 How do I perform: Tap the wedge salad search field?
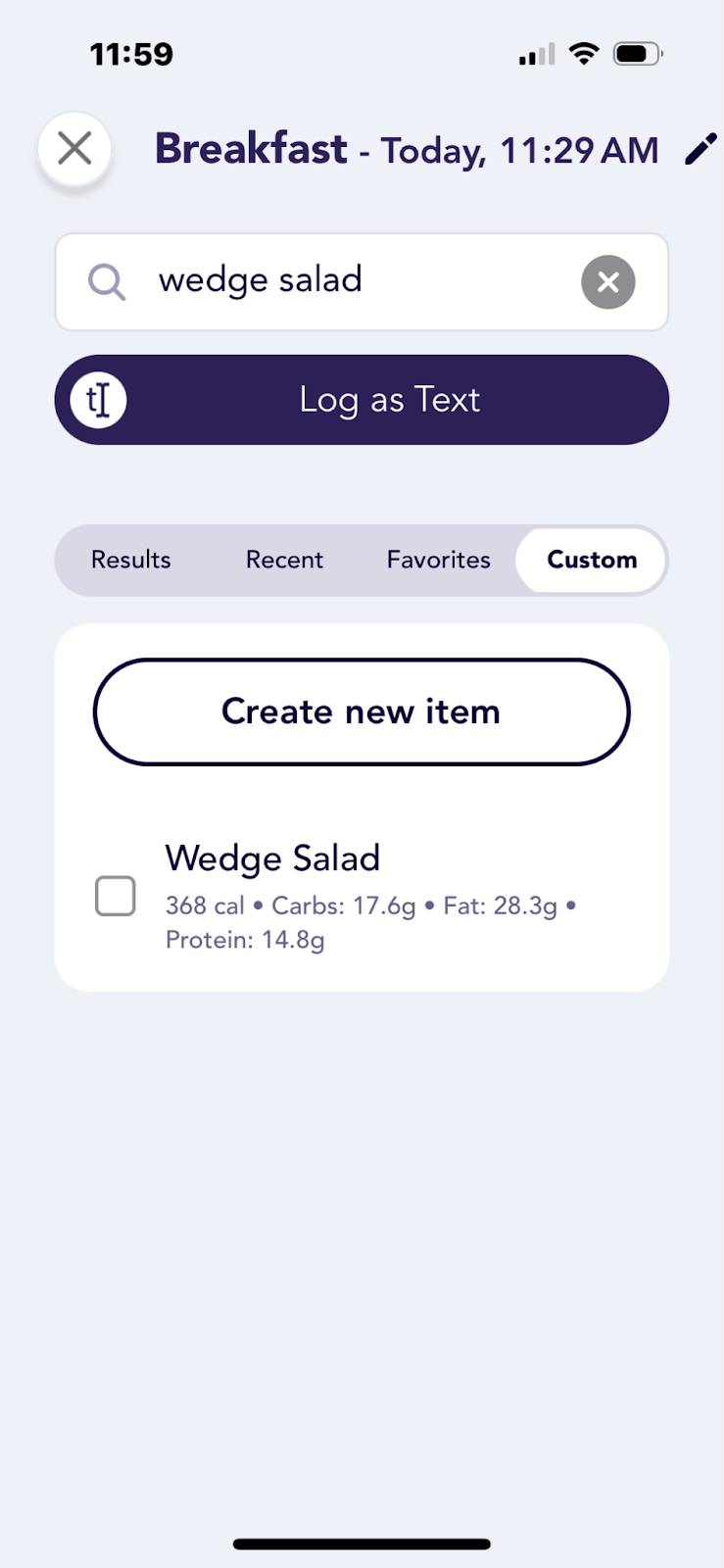point(362,282)
